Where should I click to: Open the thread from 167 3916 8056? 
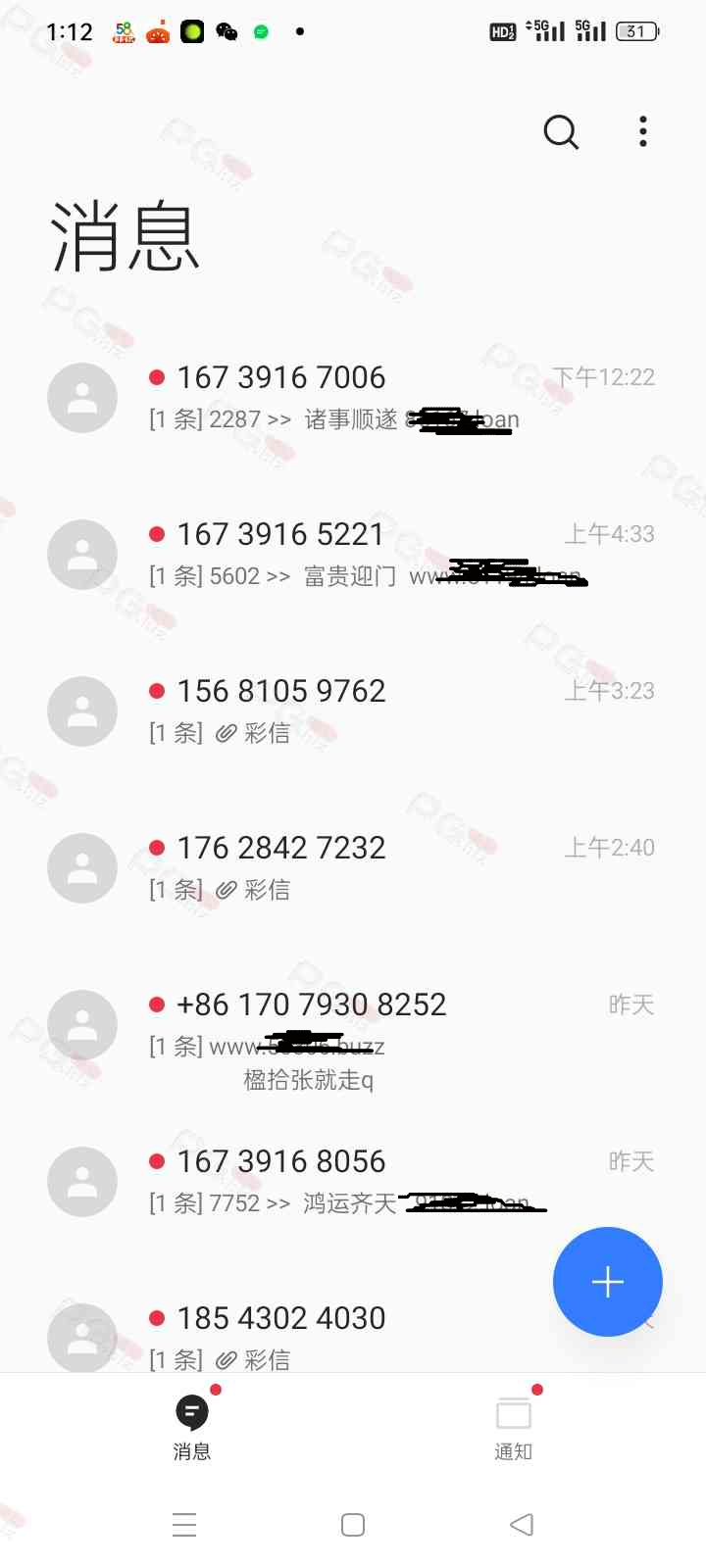pos(353,1182)
